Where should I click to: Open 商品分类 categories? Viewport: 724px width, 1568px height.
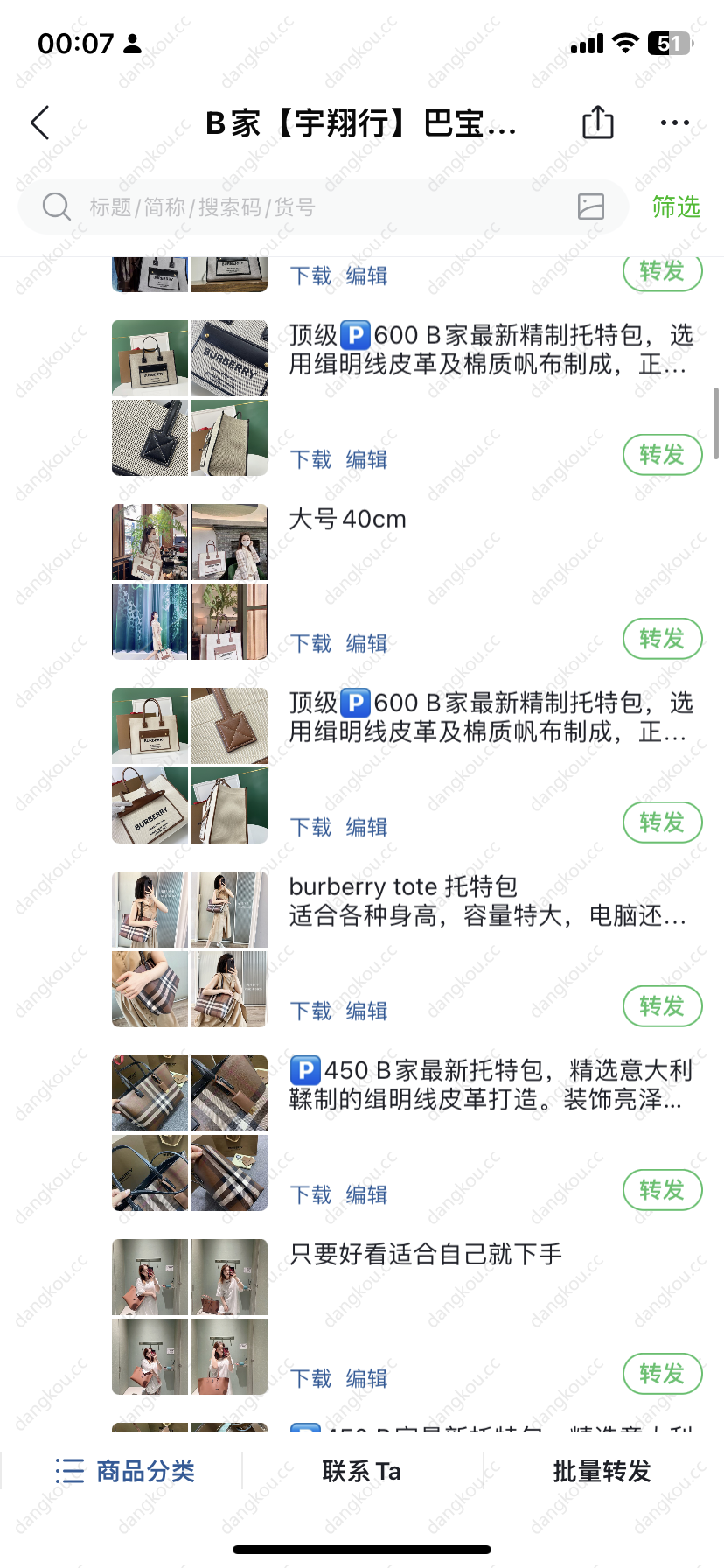124,1471
